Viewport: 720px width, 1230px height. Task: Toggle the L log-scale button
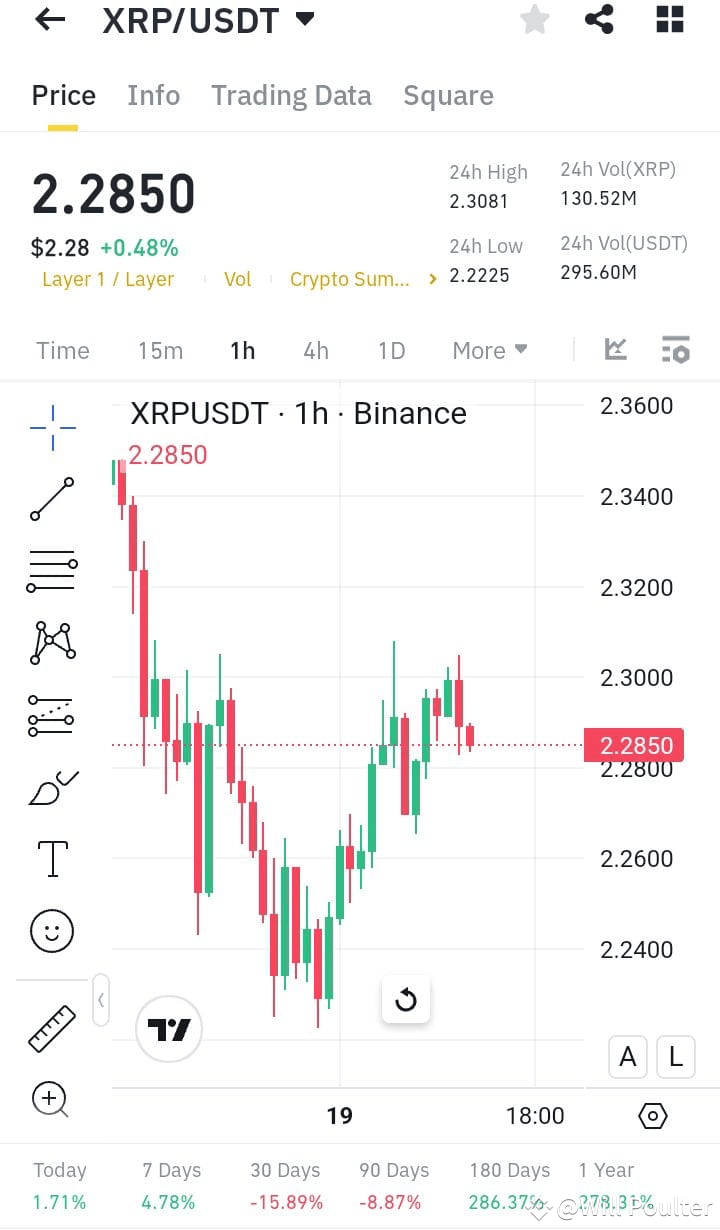pos(676,1057)
